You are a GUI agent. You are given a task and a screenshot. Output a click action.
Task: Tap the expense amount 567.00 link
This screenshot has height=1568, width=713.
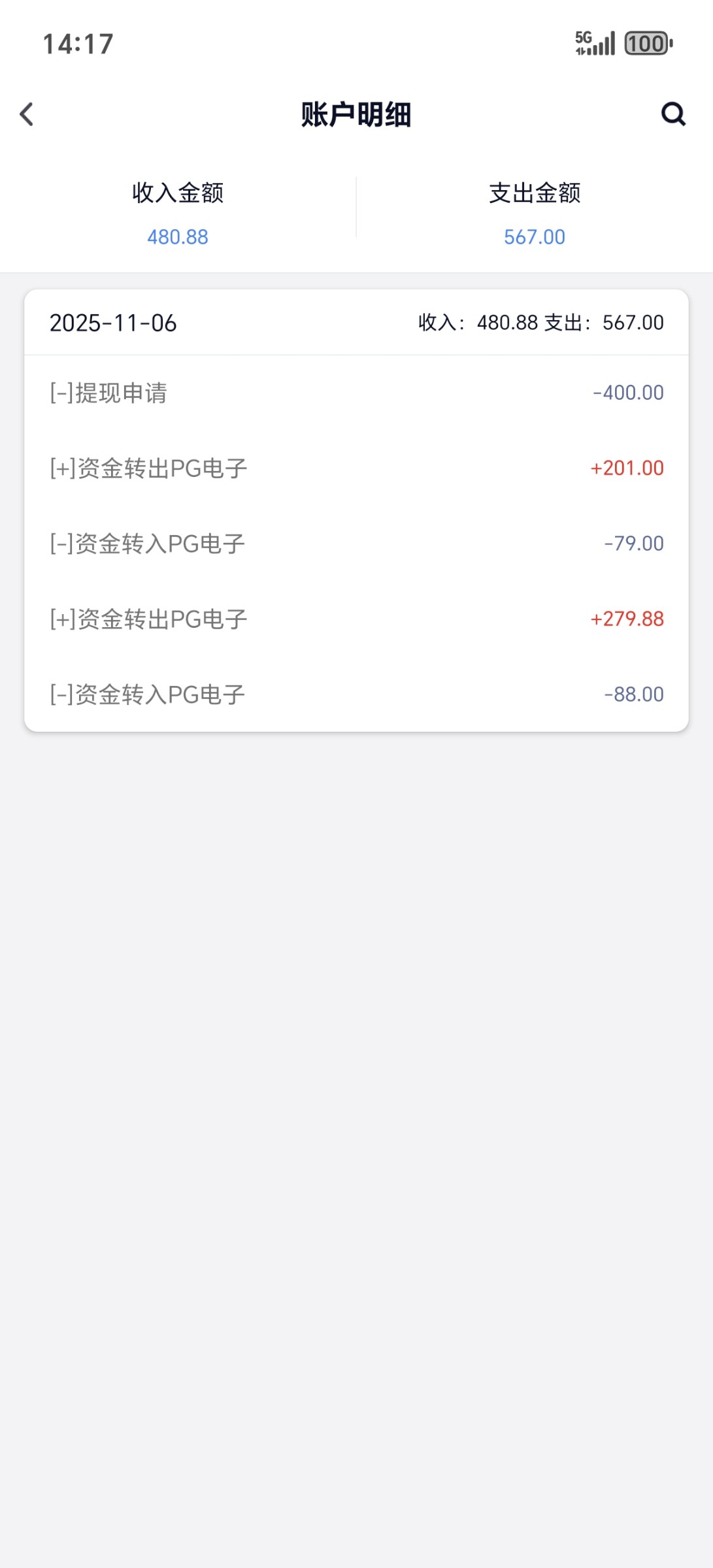point(535,237)
